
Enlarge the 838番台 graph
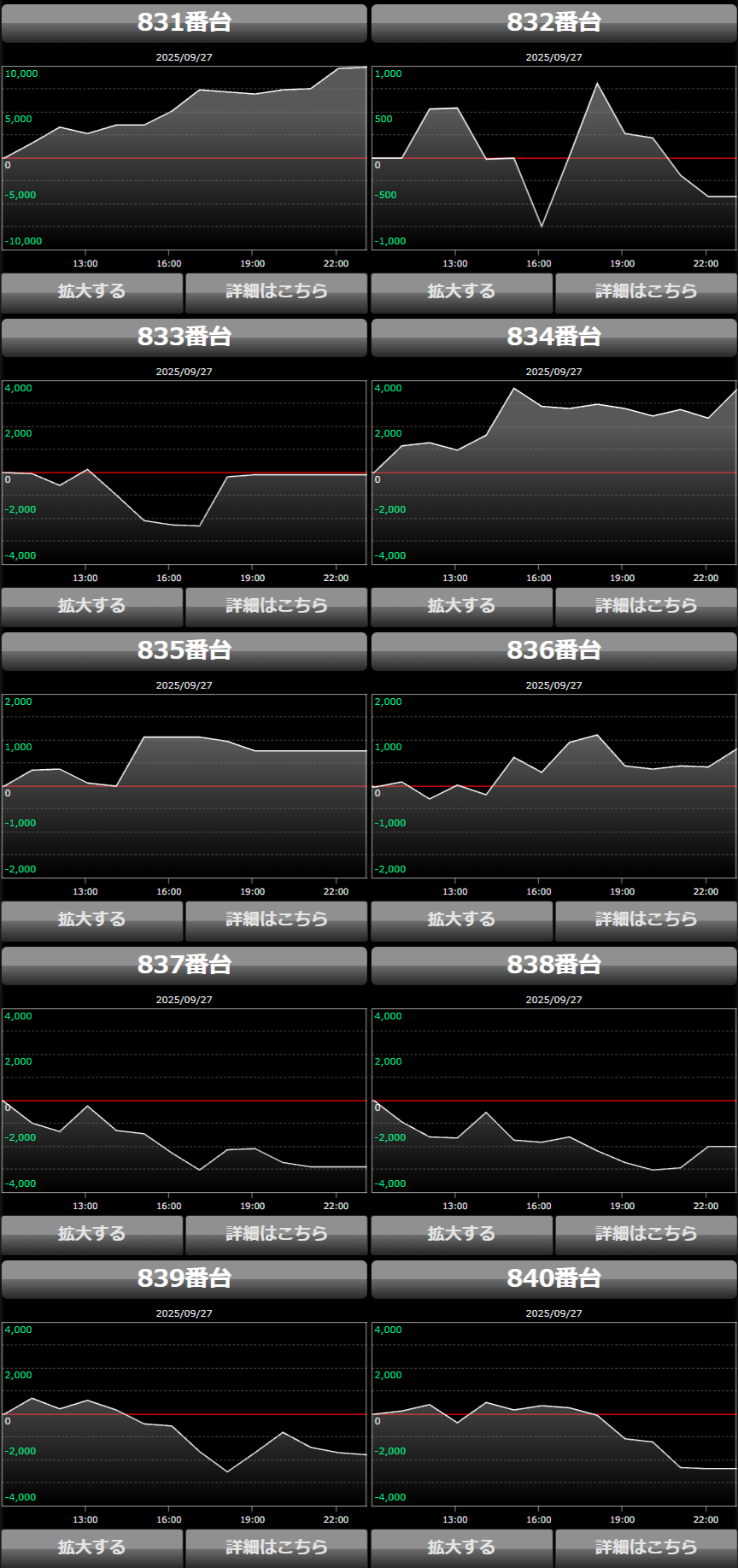tap(461, 1234)
